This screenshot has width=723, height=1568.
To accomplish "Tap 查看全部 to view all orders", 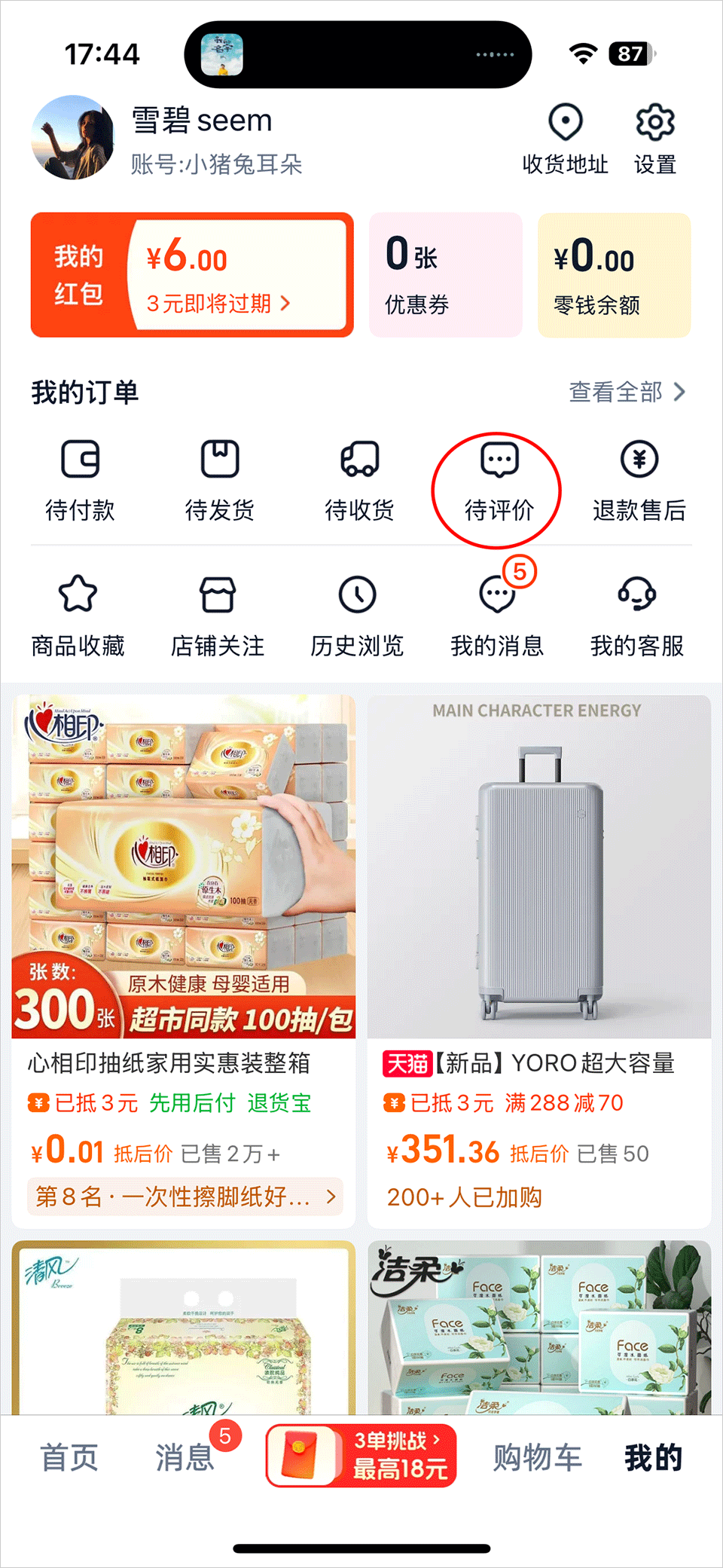I will (626, 393).
